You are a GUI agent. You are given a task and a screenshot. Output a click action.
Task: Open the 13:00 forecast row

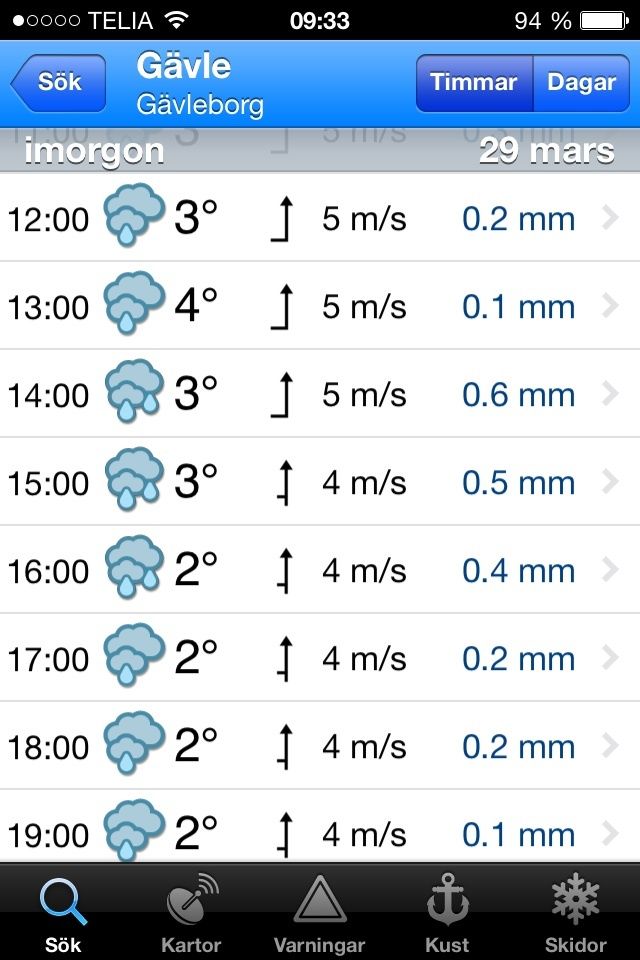320,306
